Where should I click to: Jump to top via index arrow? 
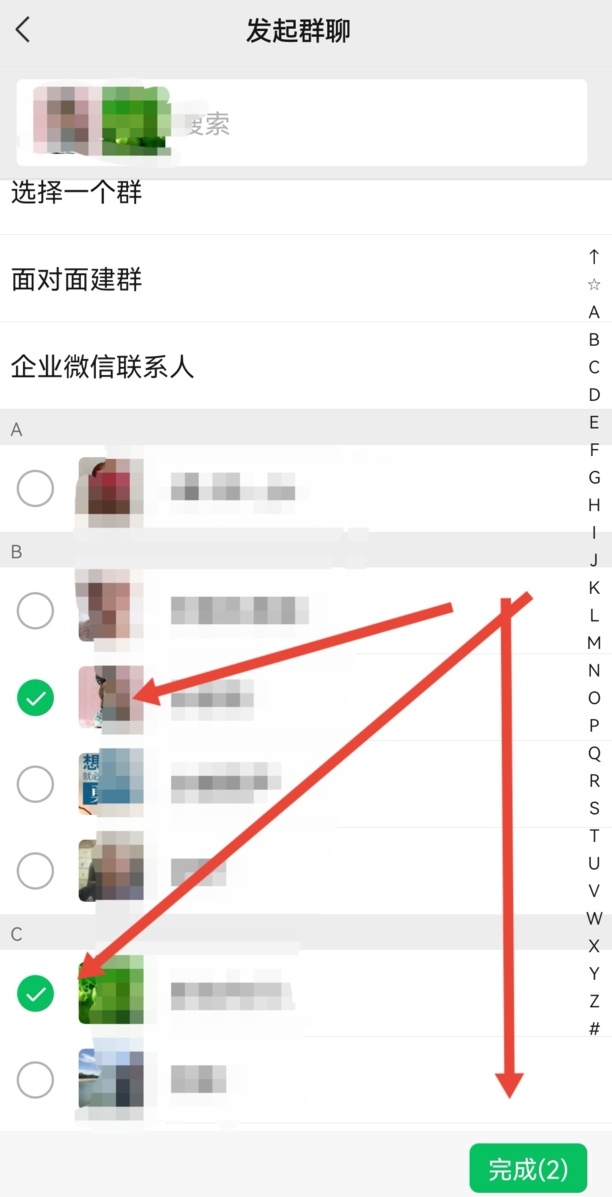pyautogui.click(x=594, y=256)
